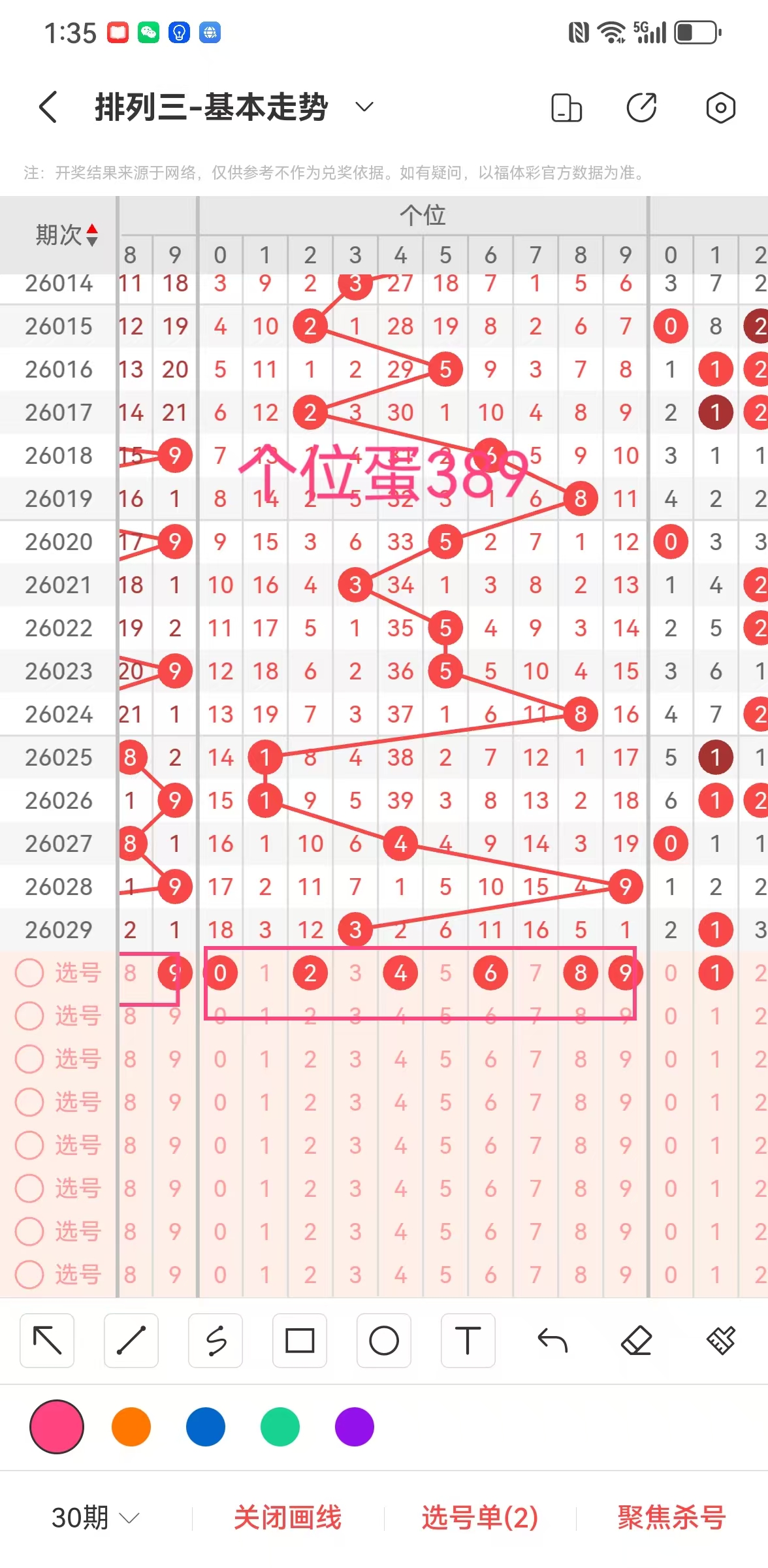
Task: Pick the green drawing color
Action: click(x=280, y=1427)
